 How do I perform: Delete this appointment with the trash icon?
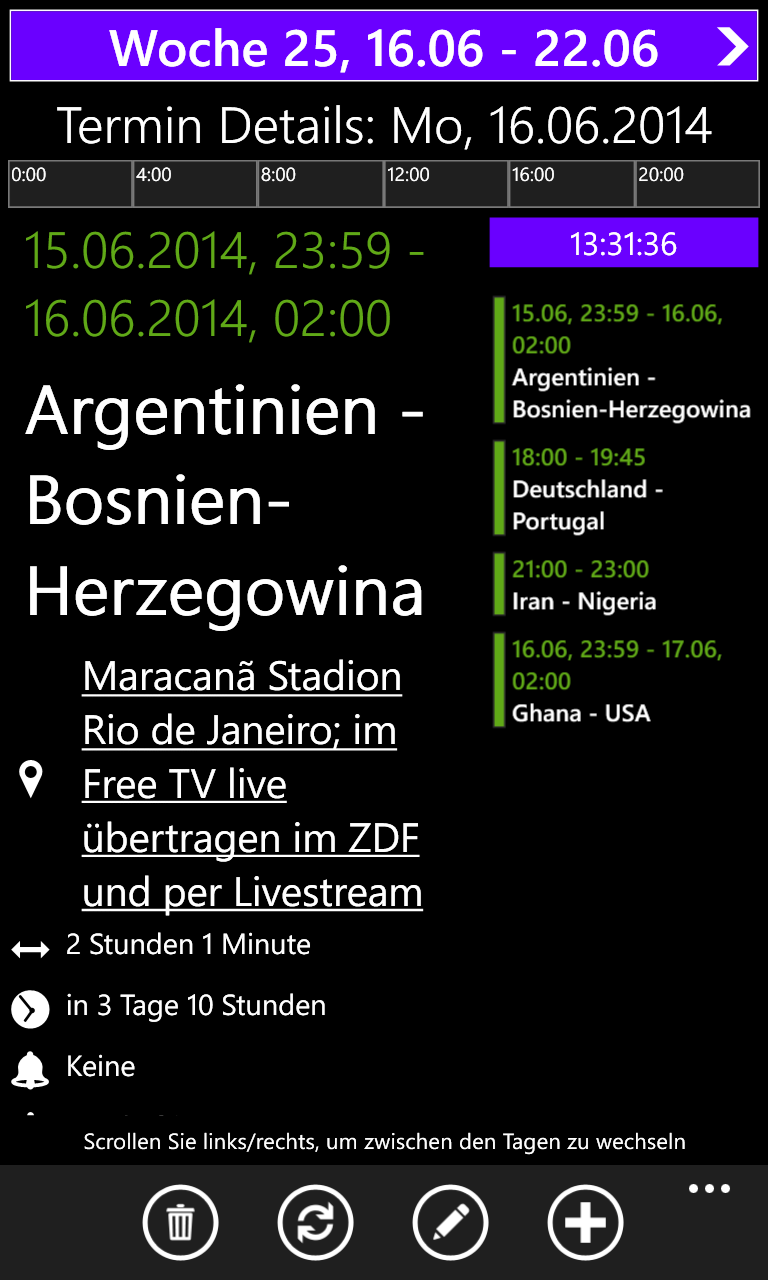180,1222
